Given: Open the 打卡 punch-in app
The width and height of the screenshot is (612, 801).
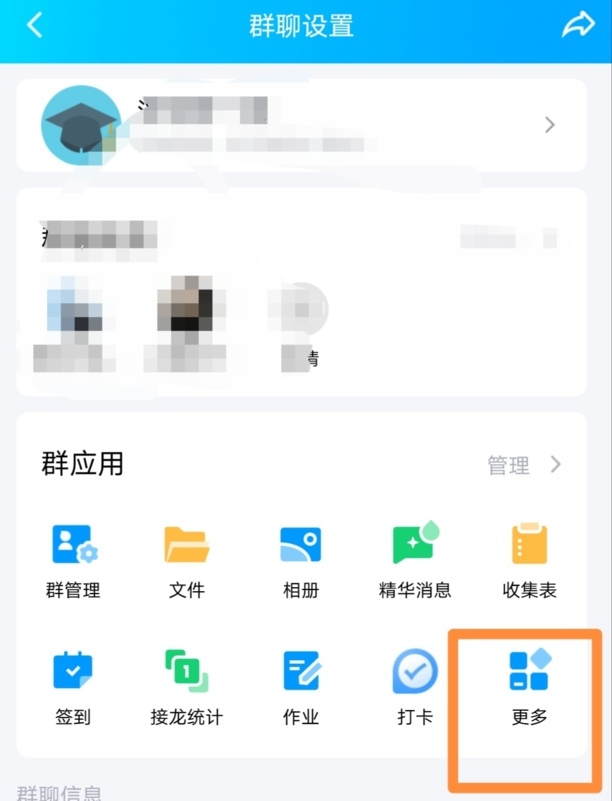Looking at the screenshot, I should pos(415,687).
